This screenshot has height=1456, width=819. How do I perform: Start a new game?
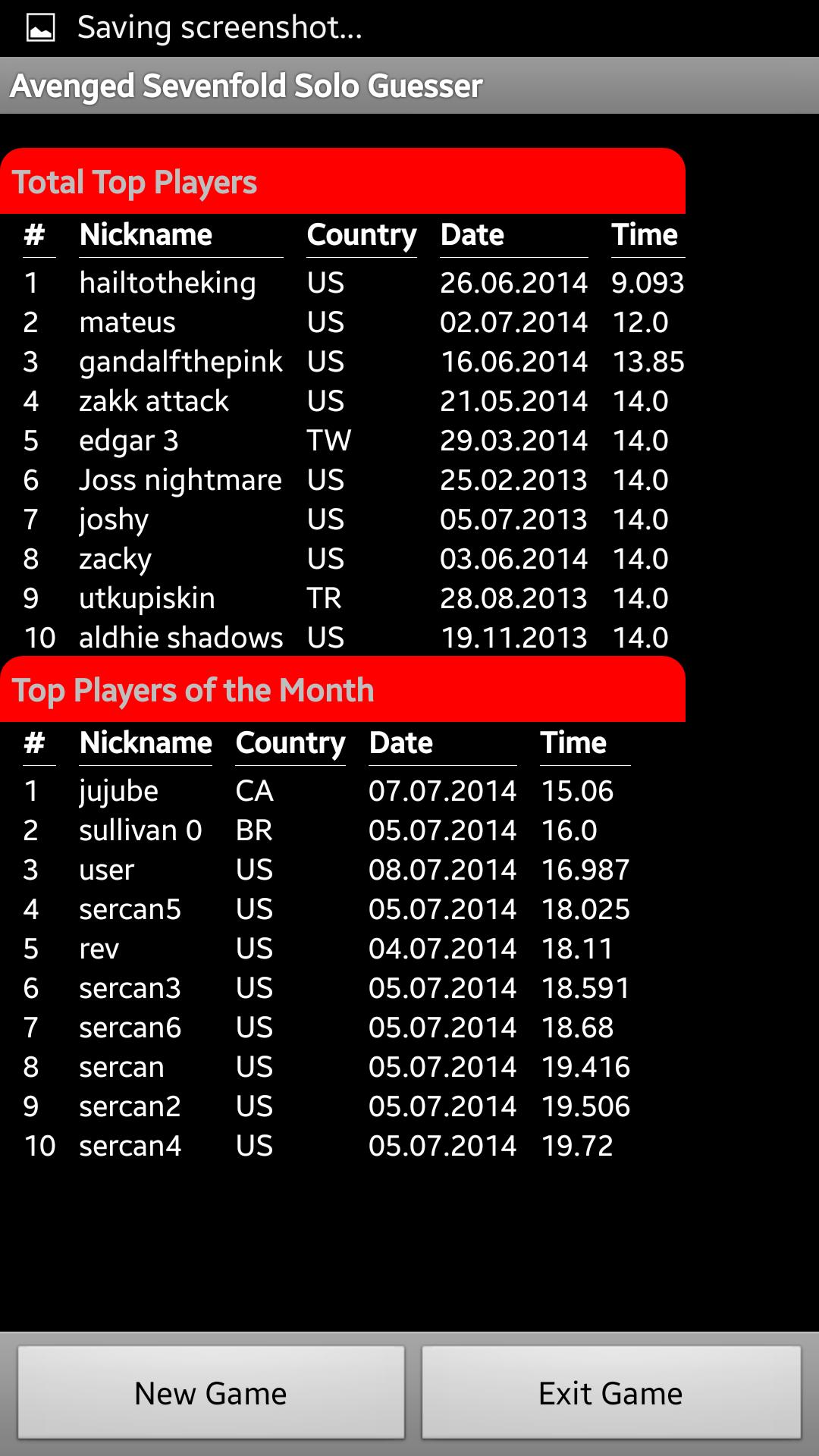pyautogui.click(x=211, y=1393)
